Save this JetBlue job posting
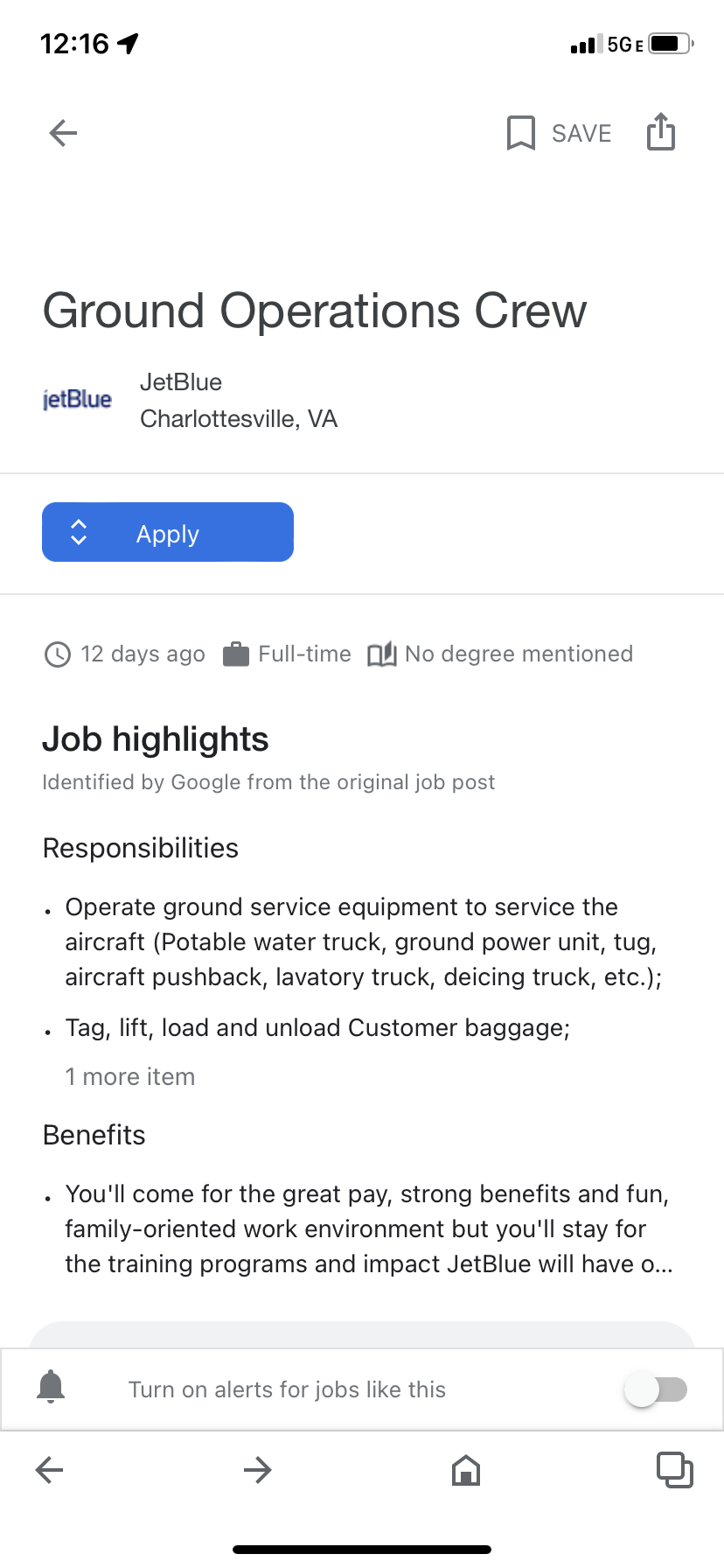This screenshot has width=724, height=1568. 560,133
